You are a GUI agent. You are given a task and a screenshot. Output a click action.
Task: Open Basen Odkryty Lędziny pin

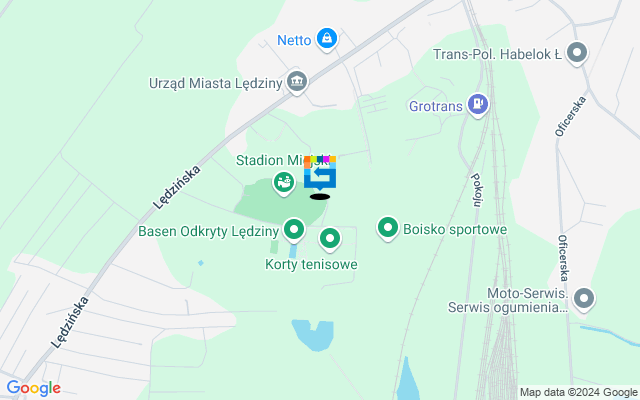tap(294, 230)
